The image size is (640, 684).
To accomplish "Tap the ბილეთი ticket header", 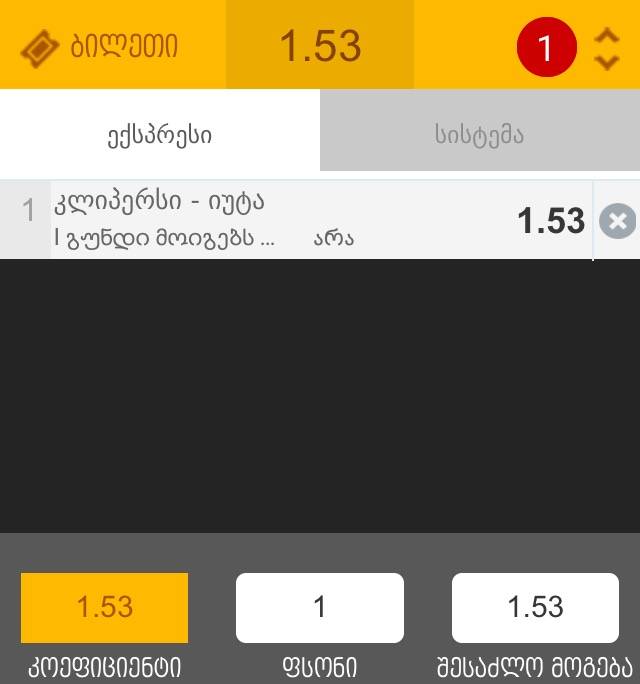I will [100, 46].
